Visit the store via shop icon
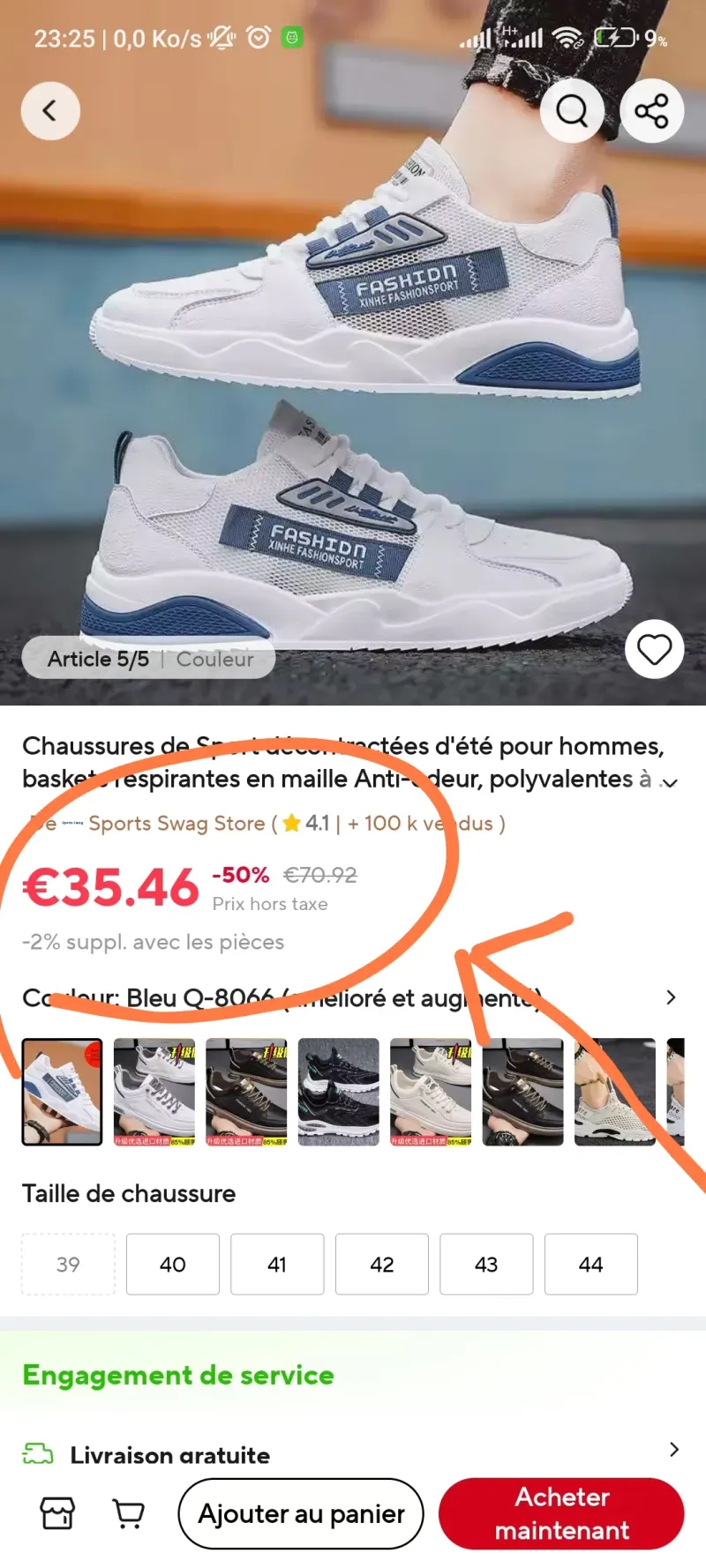Screen dimensions: 706x1568 coord(58,1513)
